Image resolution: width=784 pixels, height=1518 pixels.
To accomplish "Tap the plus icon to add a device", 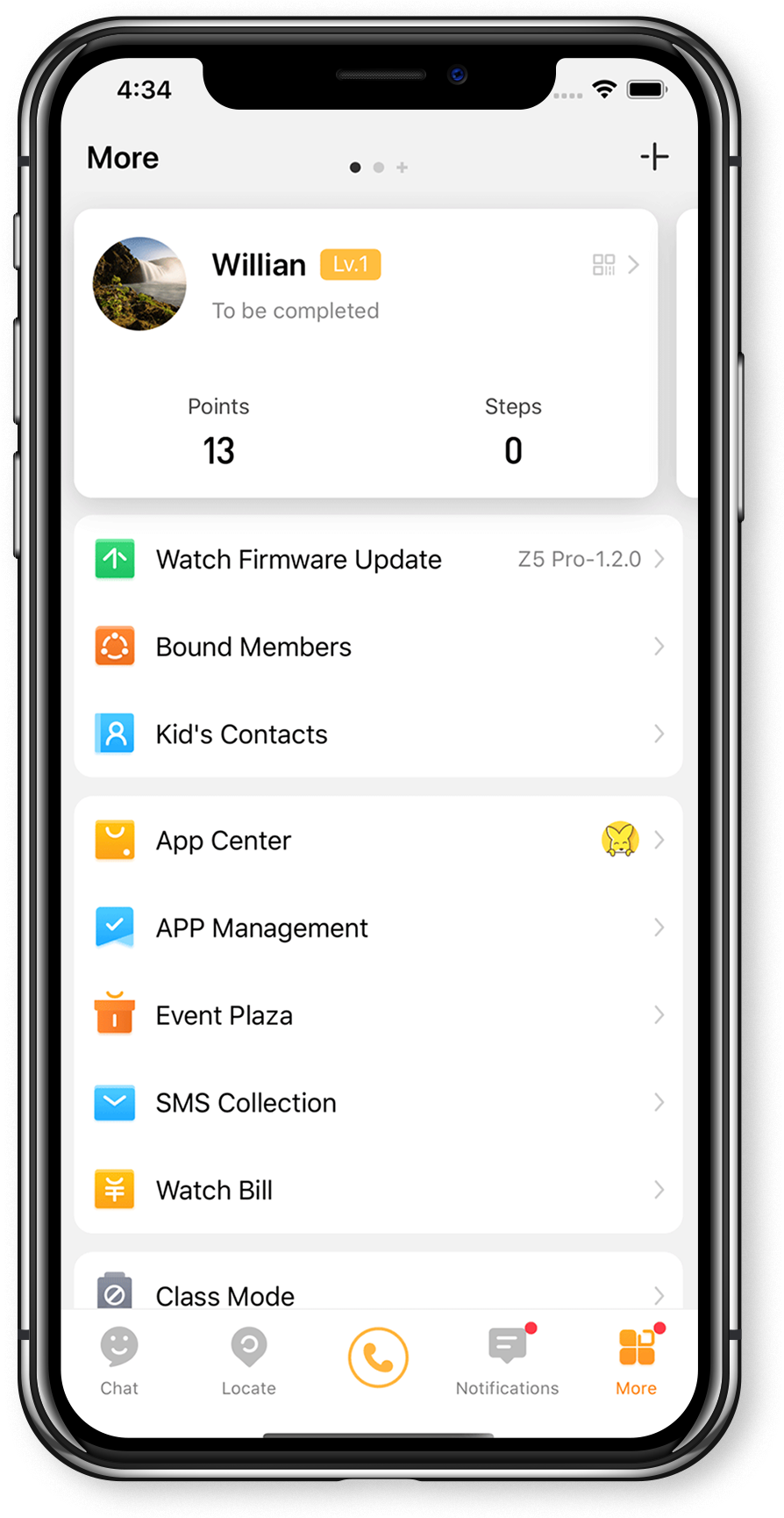I will (x=654, y=157).
